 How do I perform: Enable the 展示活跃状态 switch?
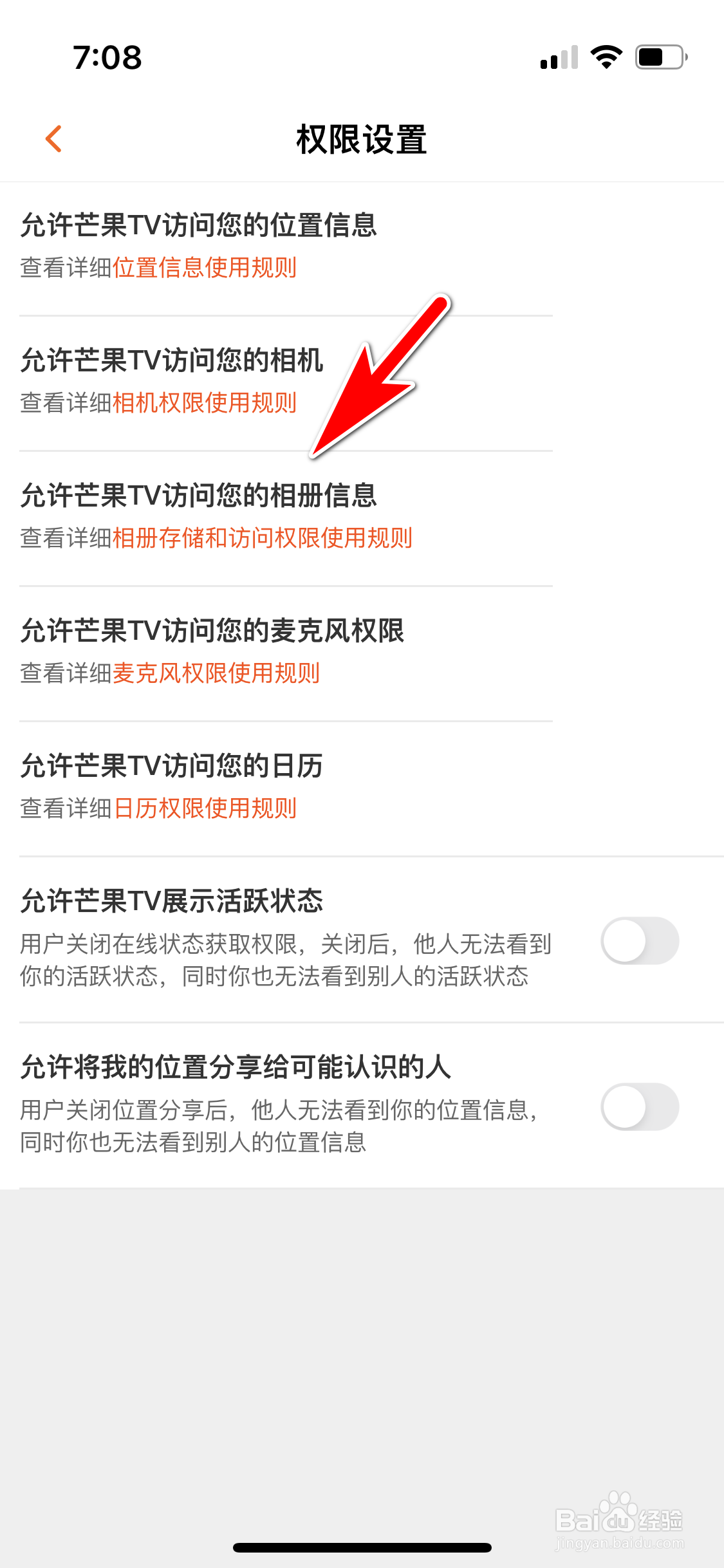640,940
